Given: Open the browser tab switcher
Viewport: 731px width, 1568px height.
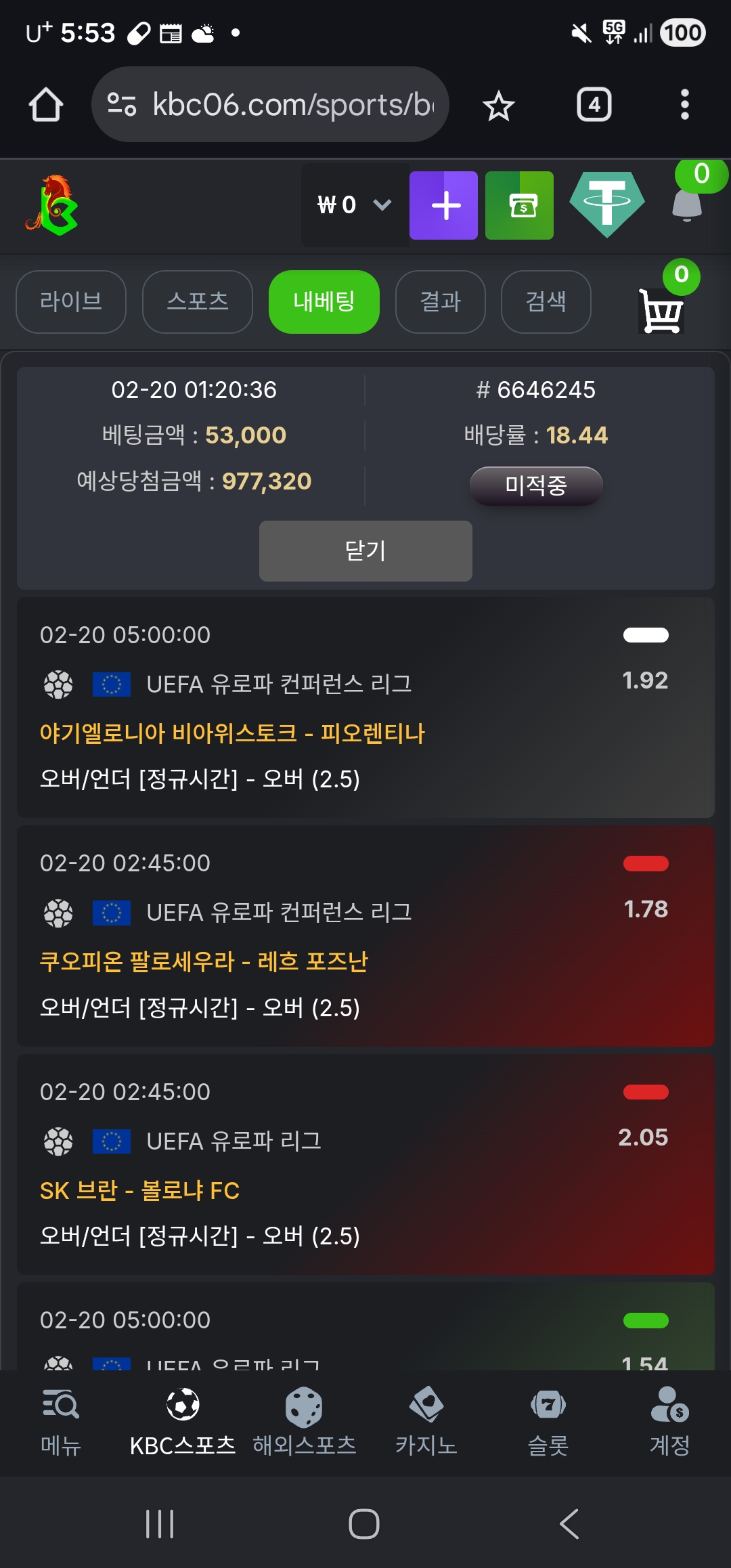Looking at the screenshot, I should tap(594, 105).
